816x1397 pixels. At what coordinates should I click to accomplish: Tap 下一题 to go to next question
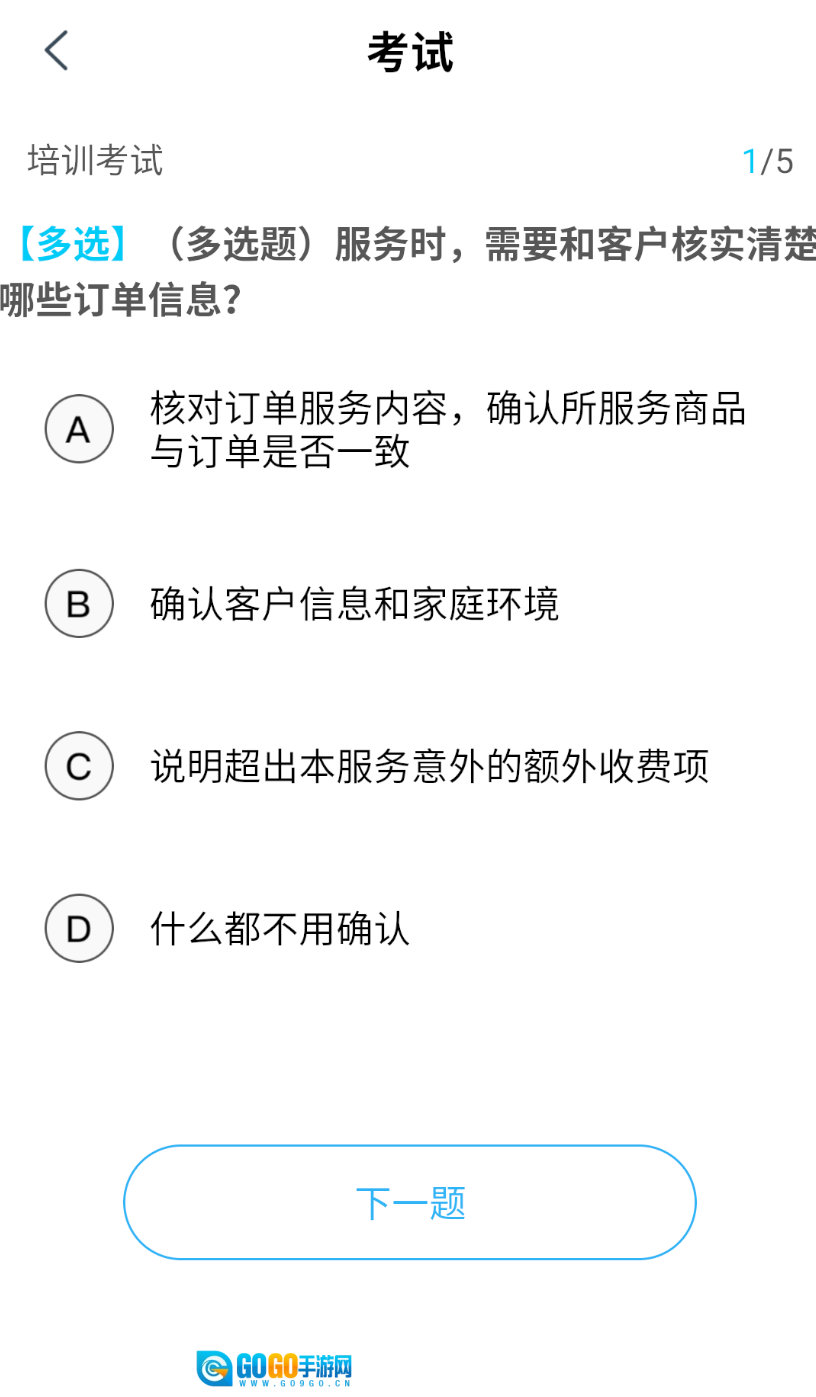(x=409, y=1202)
